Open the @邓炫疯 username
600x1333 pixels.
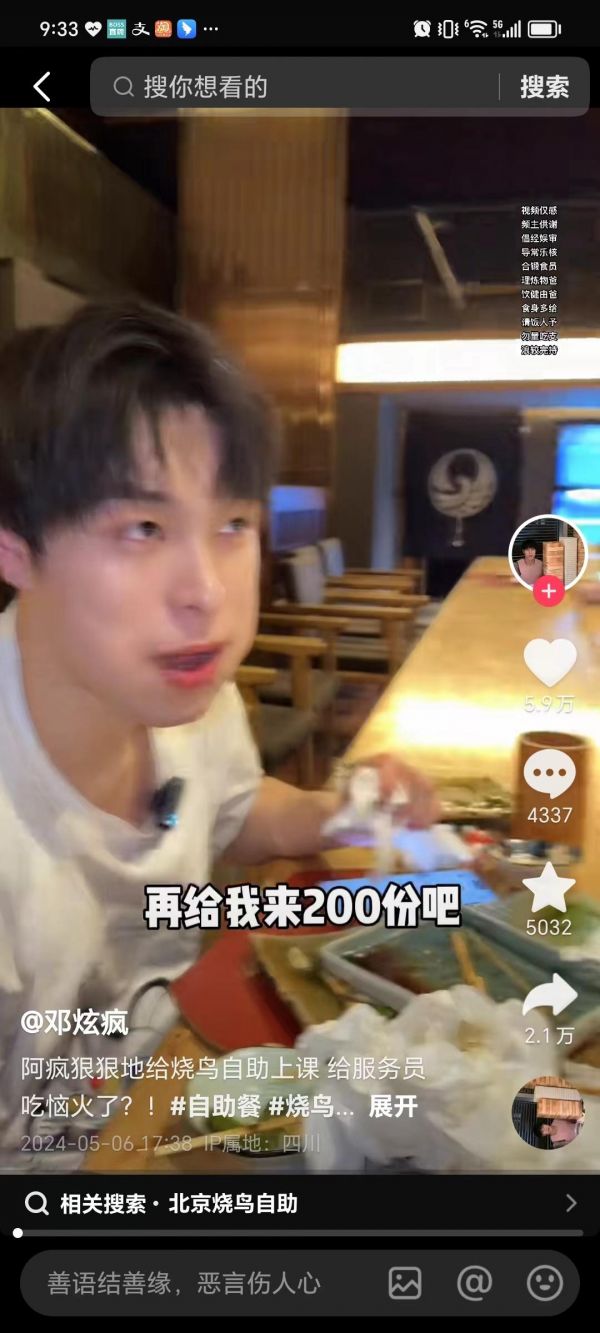click(75, 1023)
